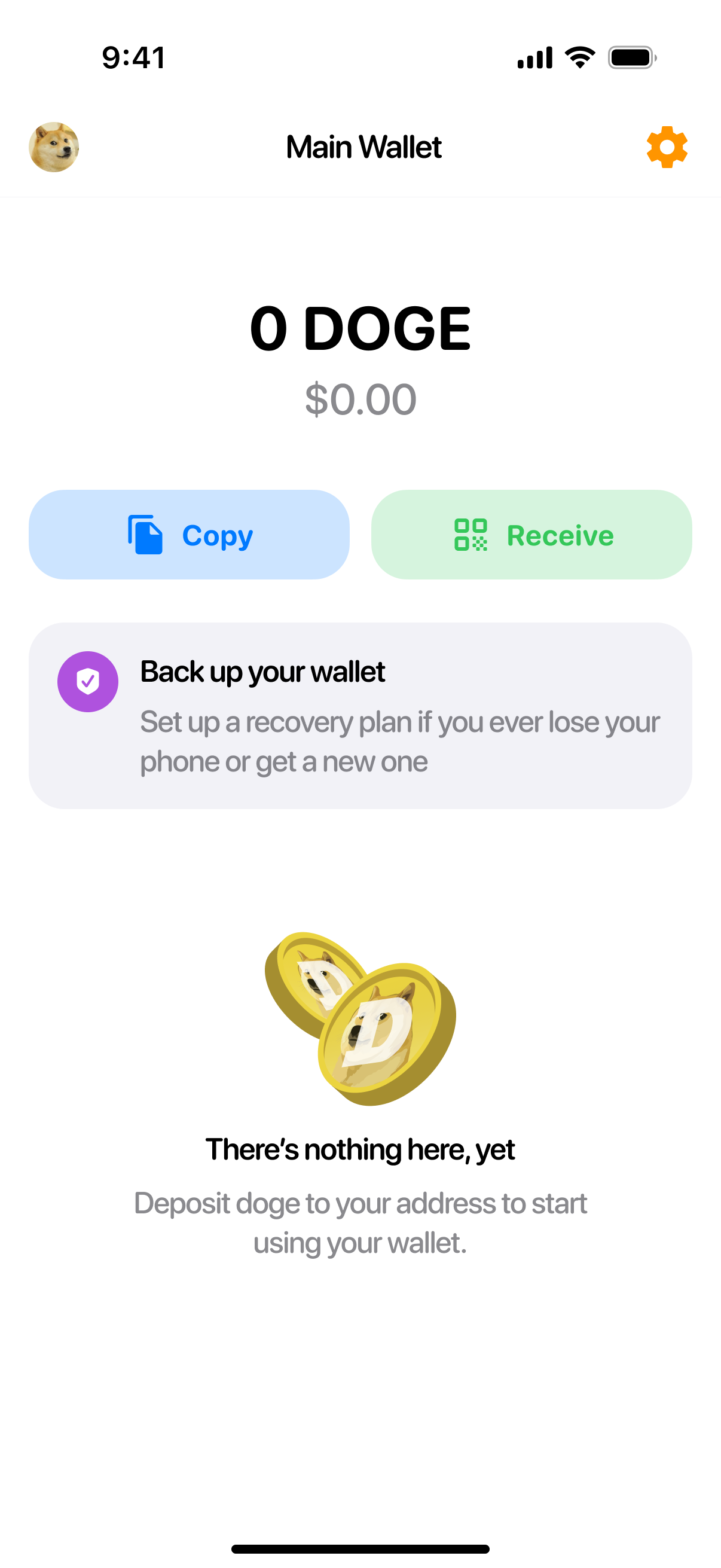
Task: Click the purple shield backup icon
Action: click(88, 681)
